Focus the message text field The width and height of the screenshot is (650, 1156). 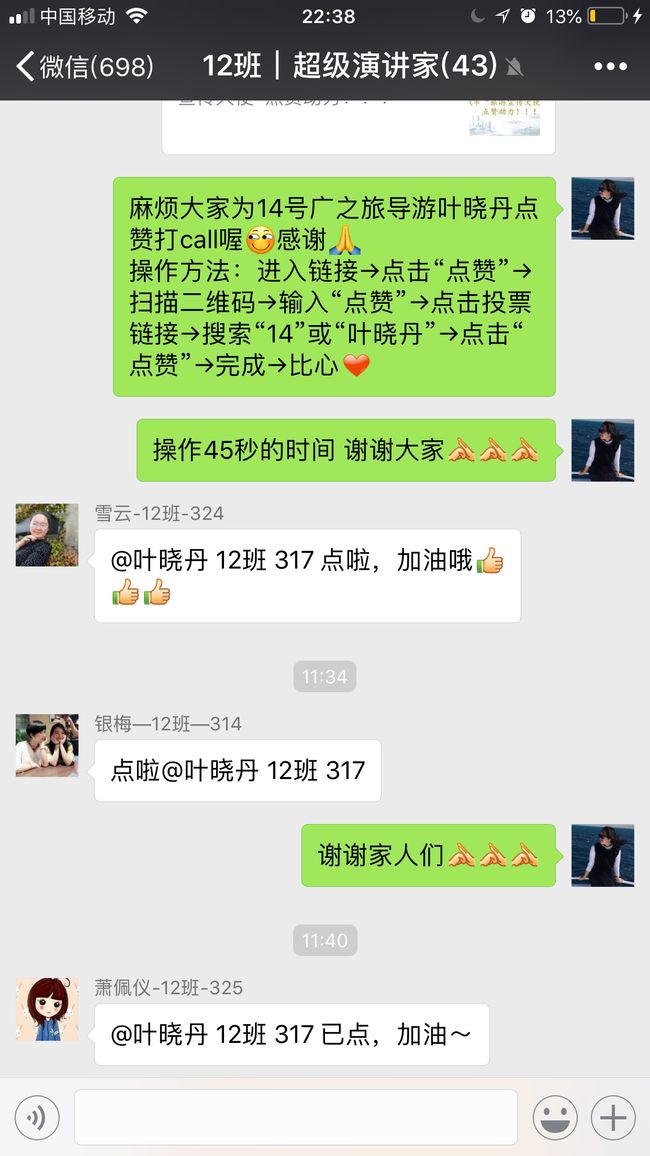click(x=296, y=1118)
